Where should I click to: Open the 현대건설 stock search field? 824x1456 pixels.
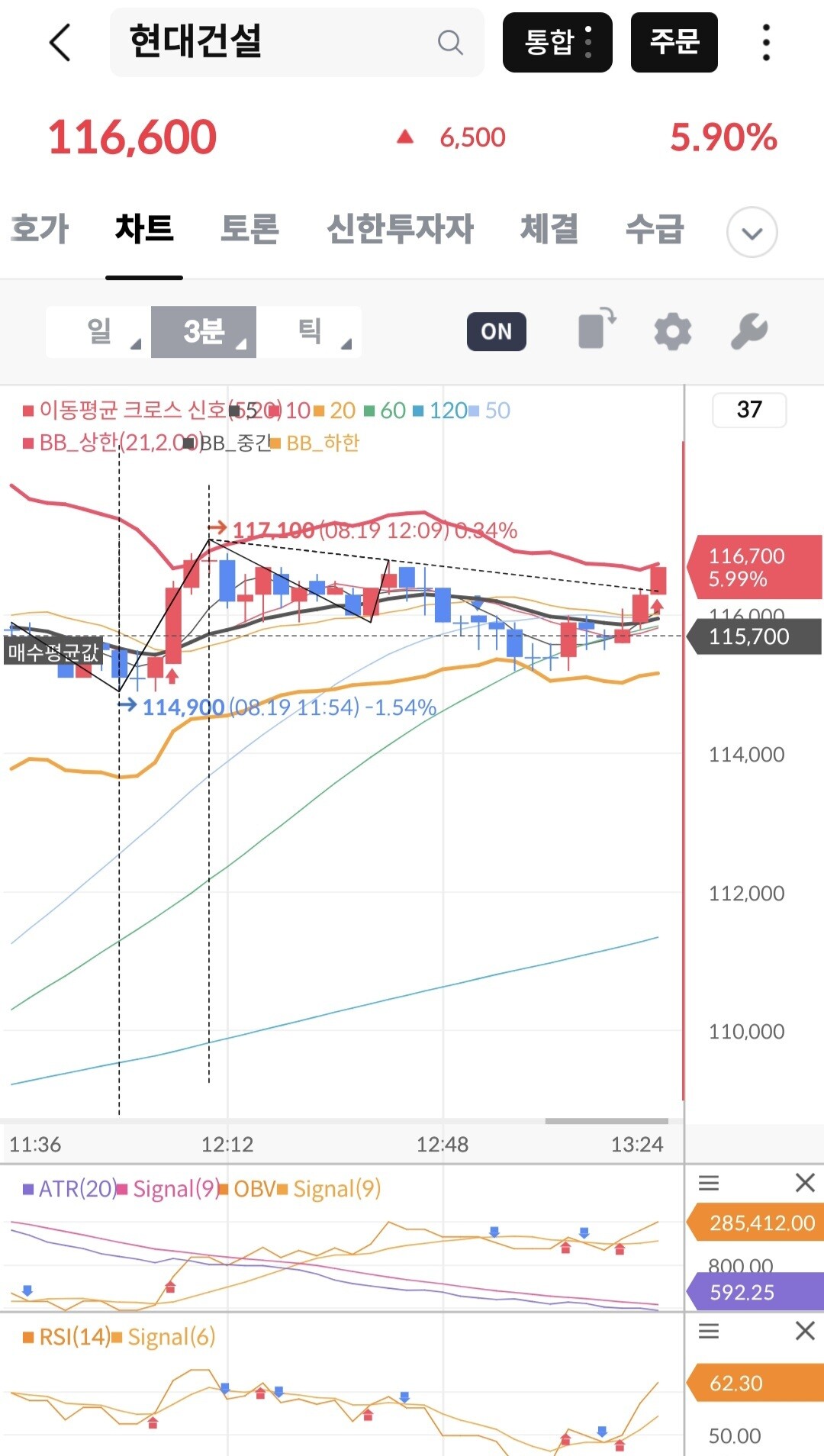point(297,42)
